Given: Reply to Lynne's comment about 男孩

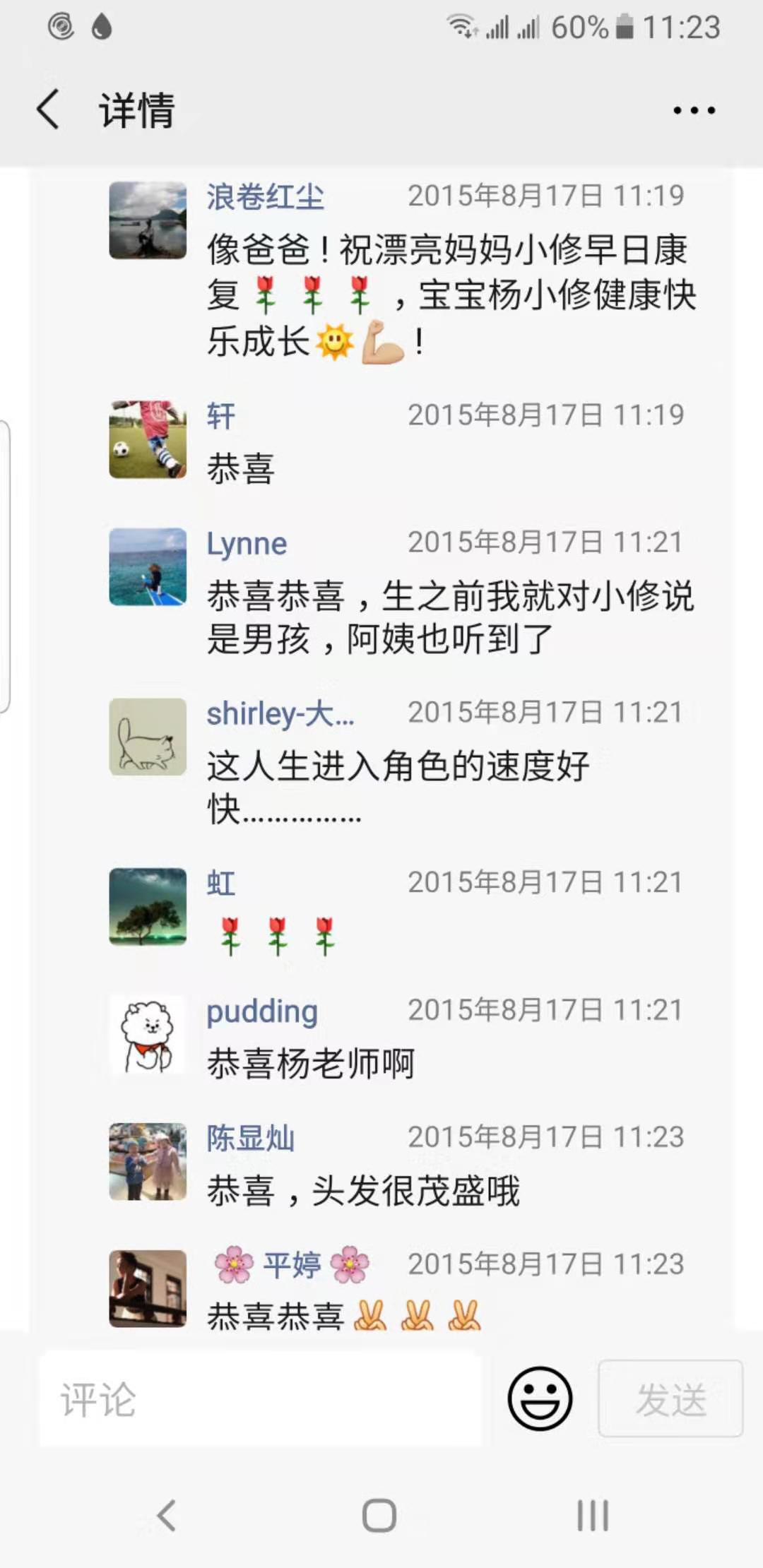Looking at the screenshot, I should (450, 617).
